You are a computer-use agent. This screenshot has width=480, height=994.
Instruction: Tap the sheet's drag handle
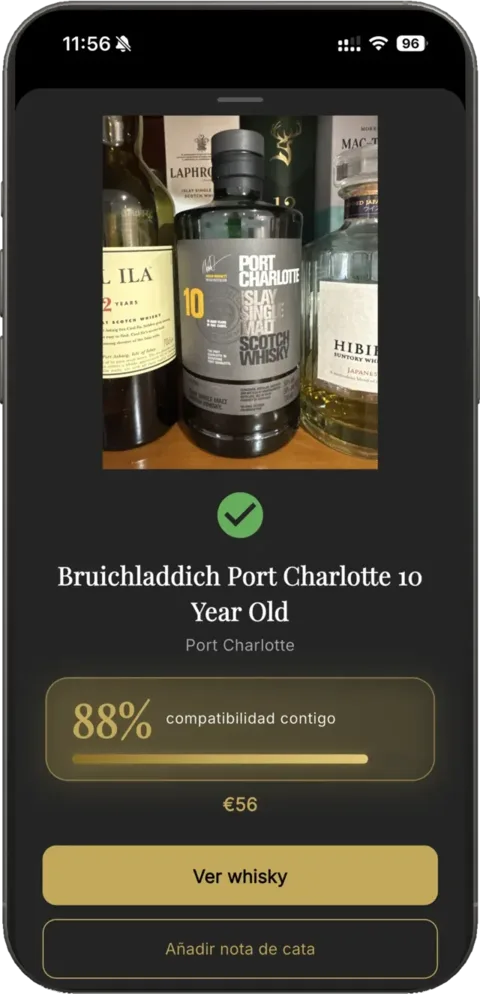(x=240, y=100)
